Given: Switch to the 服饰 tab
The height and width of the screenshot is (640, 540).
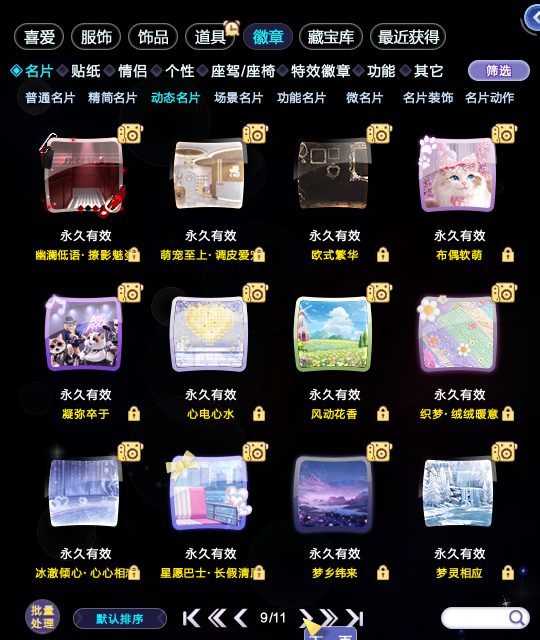Looking at the screenshot, I should pos(96,37).
